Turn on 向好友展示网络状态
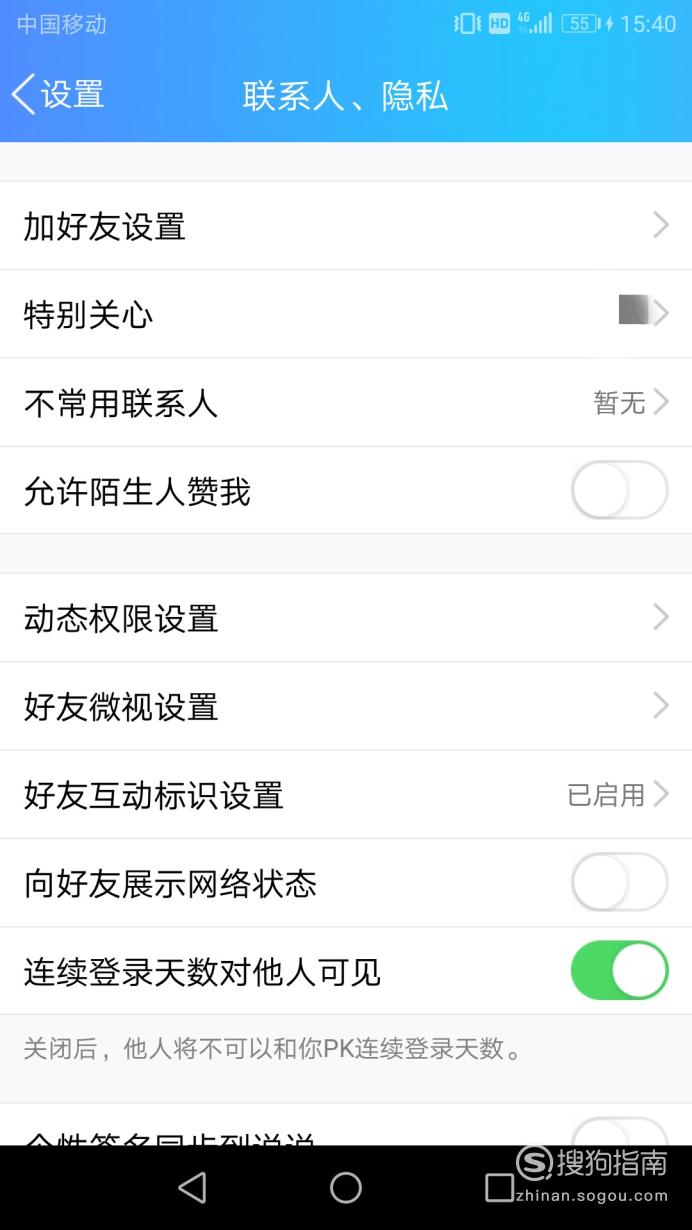Image resolution: width=692 pixels, height=1230 pixels. (x=619, y=882)
